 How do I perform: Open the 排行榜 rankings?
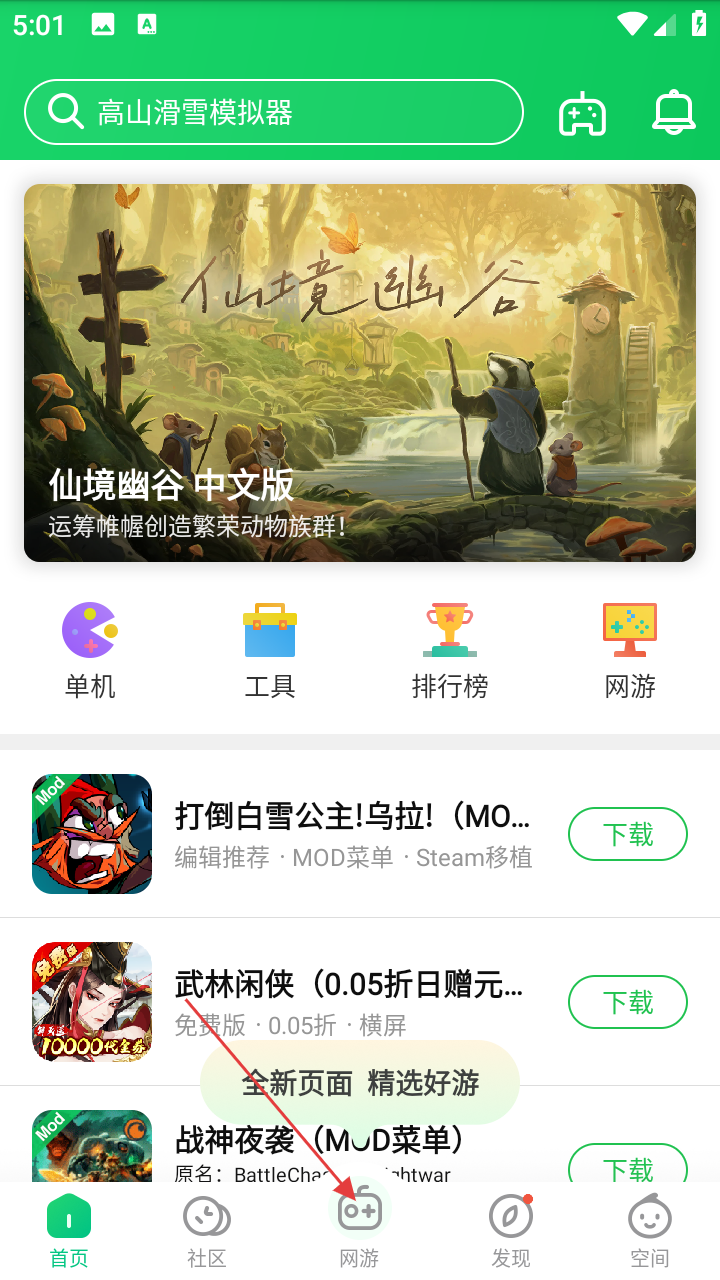pos(450,650)
